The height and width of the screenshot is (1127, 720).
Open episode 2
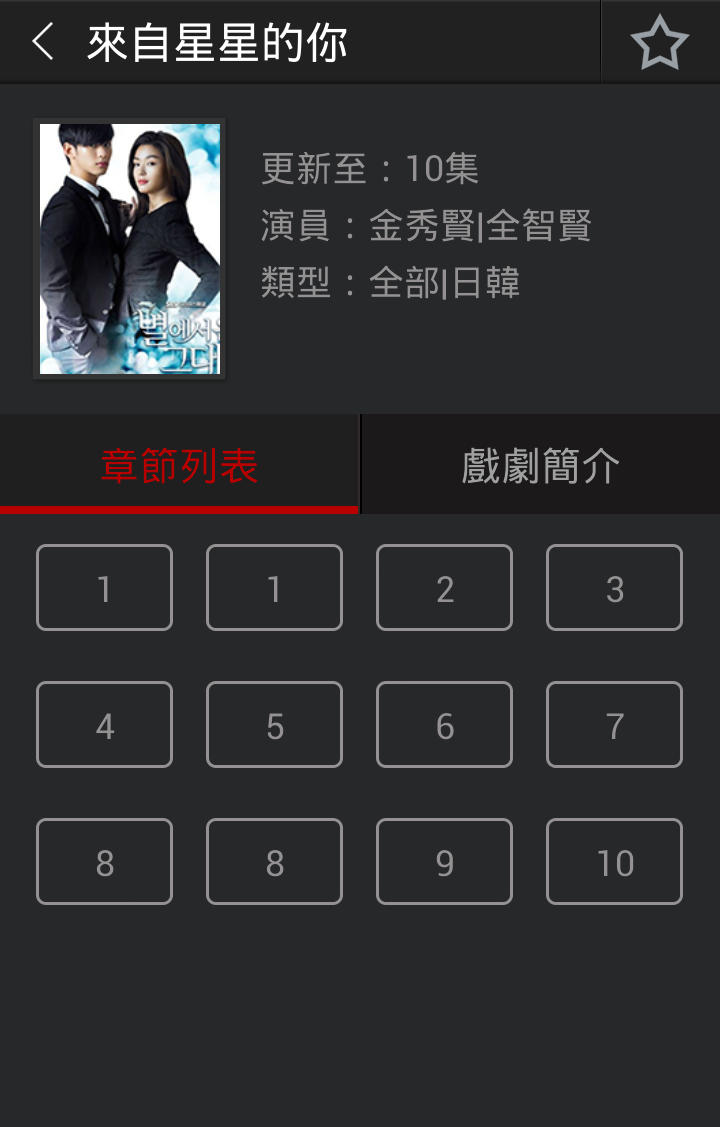point(444,588)
